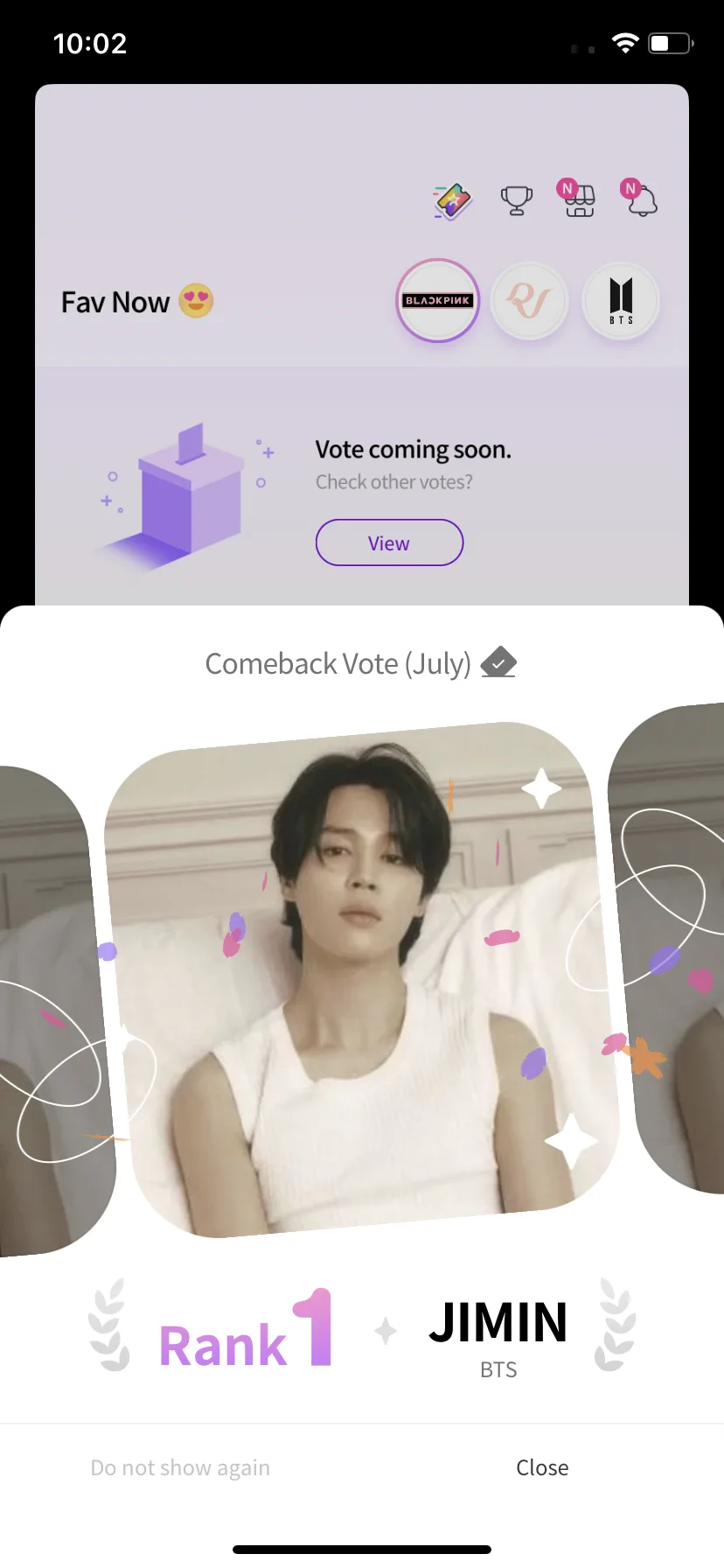Open the colorful ticket icon
Viewport: 724px width, 1568px height.
[x=453, y=202]
